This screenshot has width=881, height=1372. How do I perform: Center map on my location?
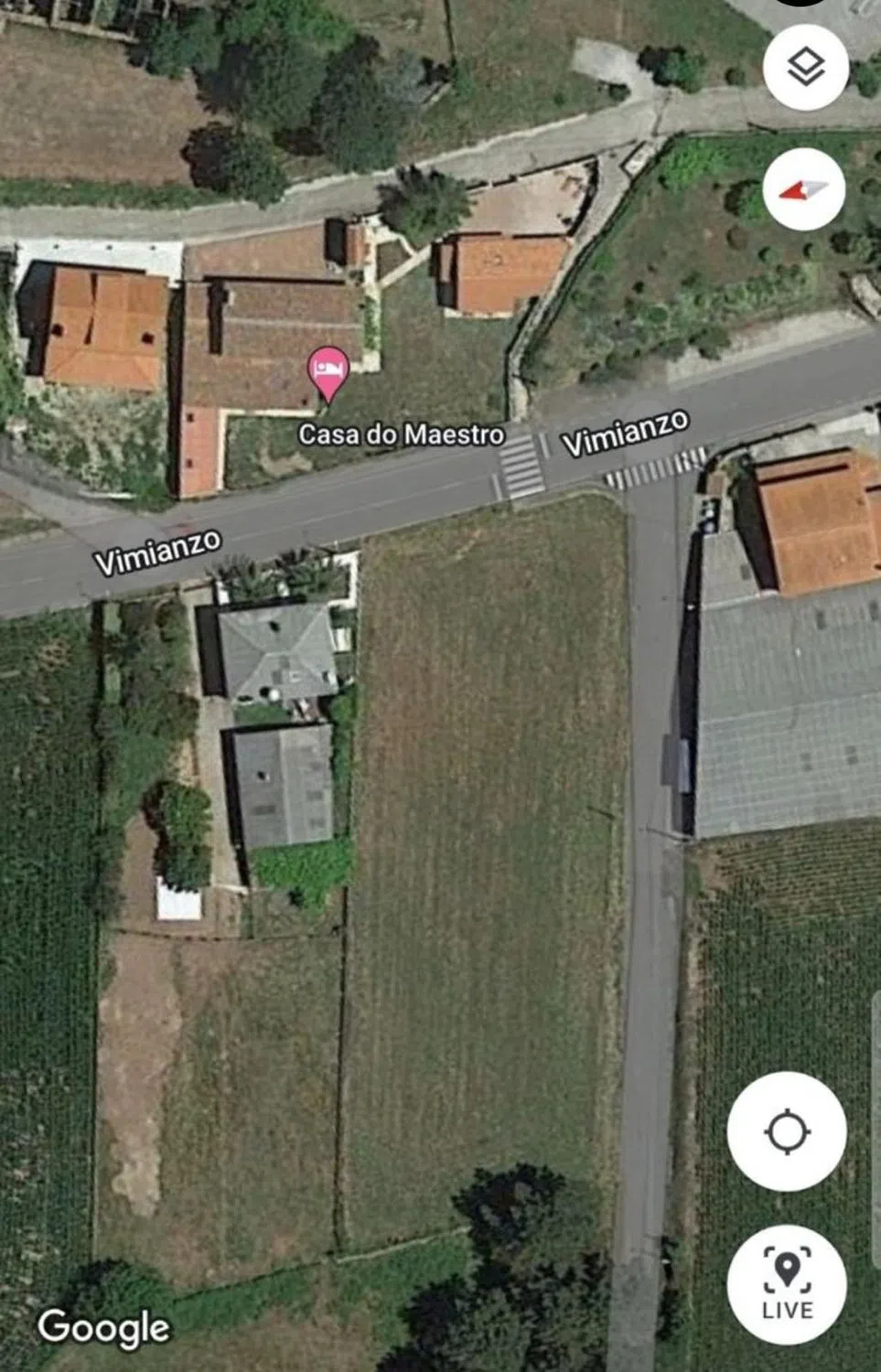787,1131
